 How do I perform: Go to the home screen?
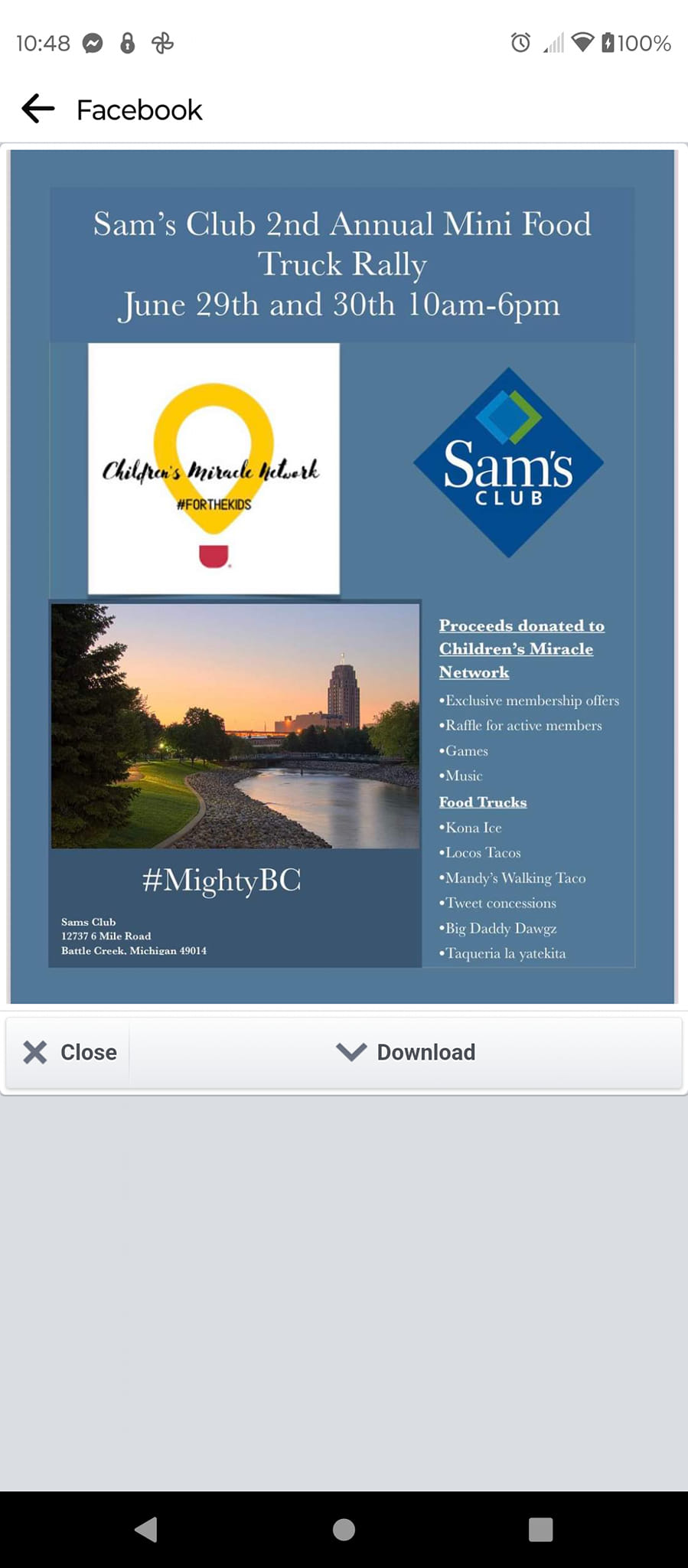[344, 1529]
